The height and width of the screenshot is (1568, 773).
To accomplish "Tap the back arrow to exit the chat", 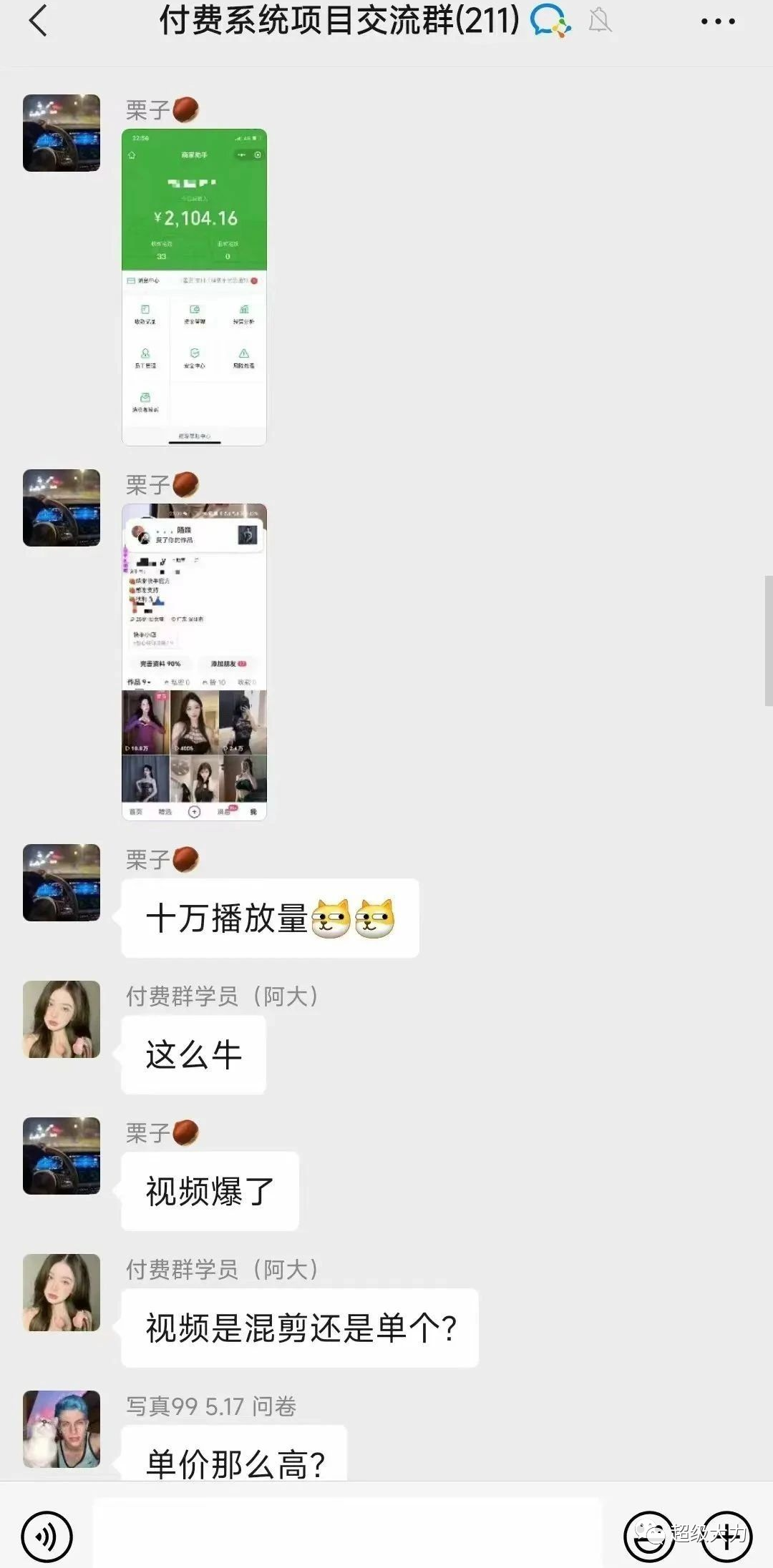I will (37, 21).
